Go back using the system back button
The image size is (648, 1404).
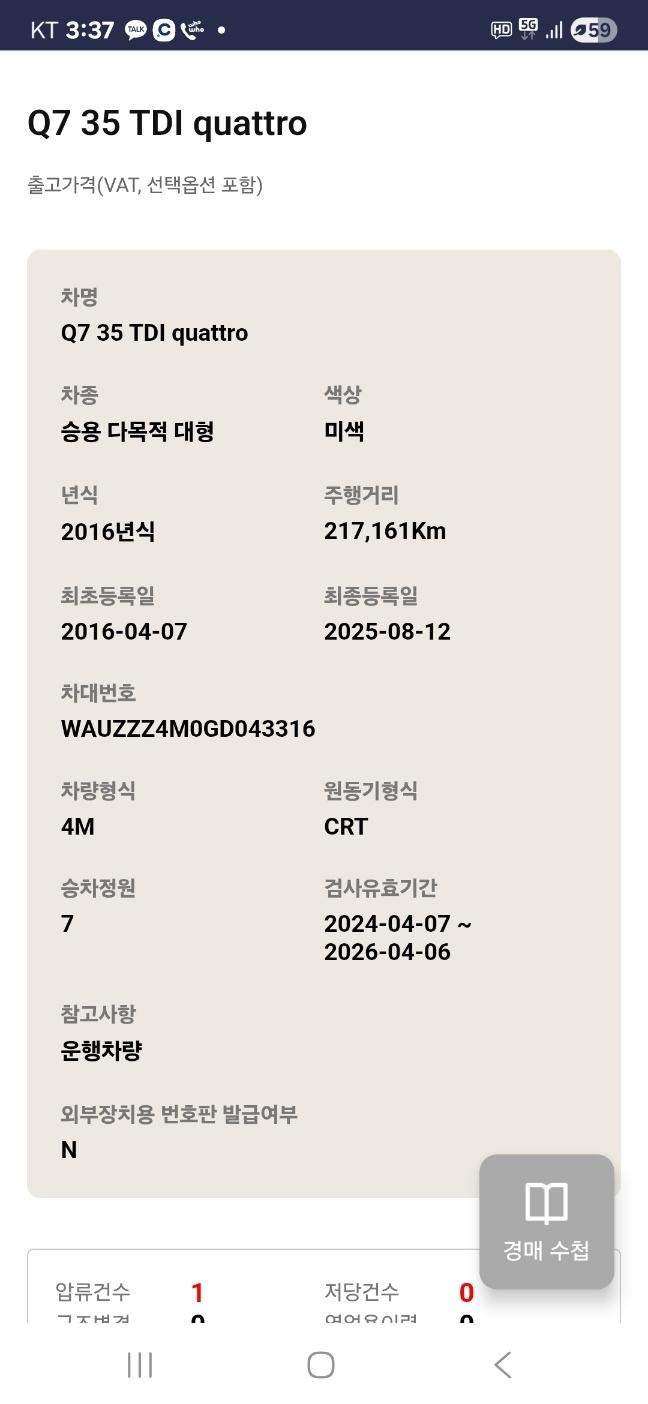click(x=503, y=1364)
